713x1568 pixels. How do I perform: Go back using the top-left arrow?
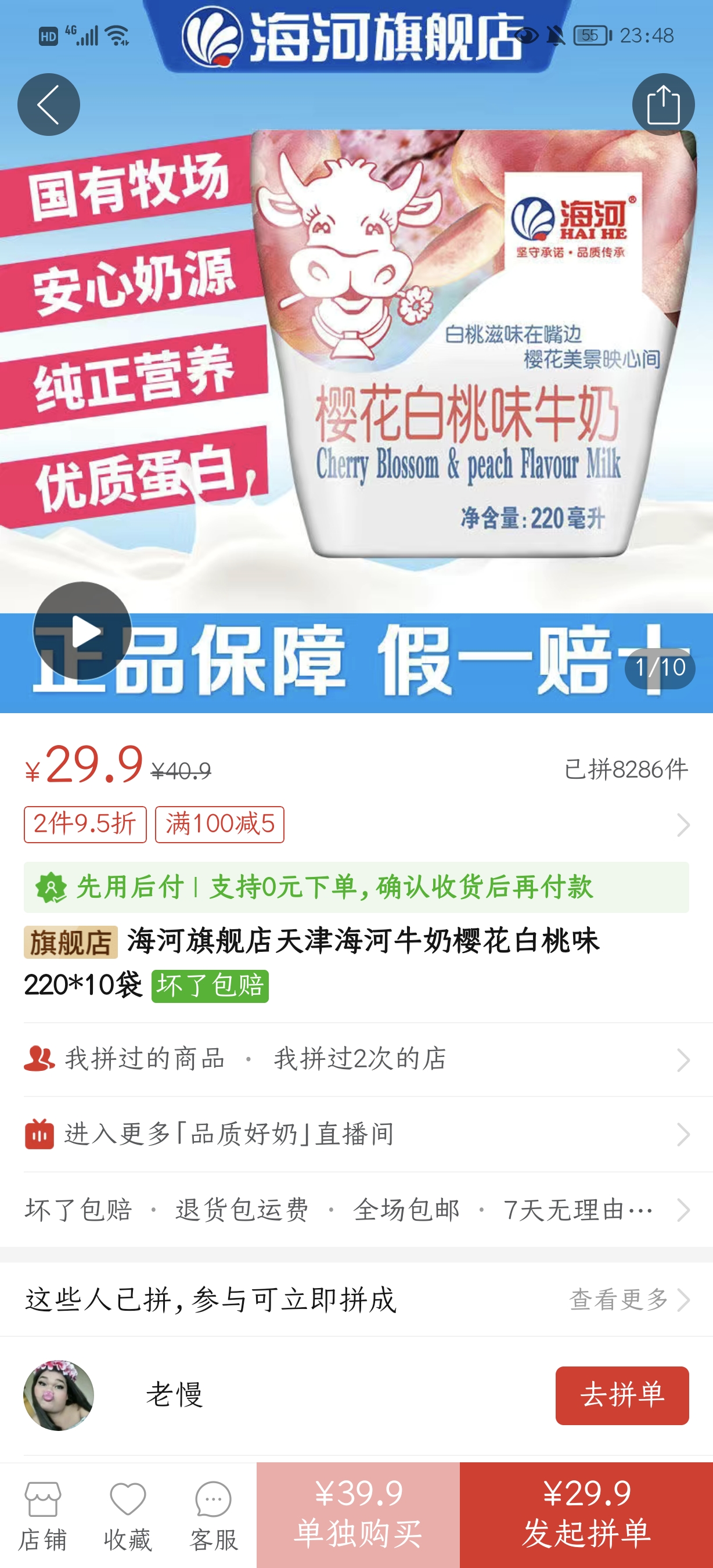point(49,105)
